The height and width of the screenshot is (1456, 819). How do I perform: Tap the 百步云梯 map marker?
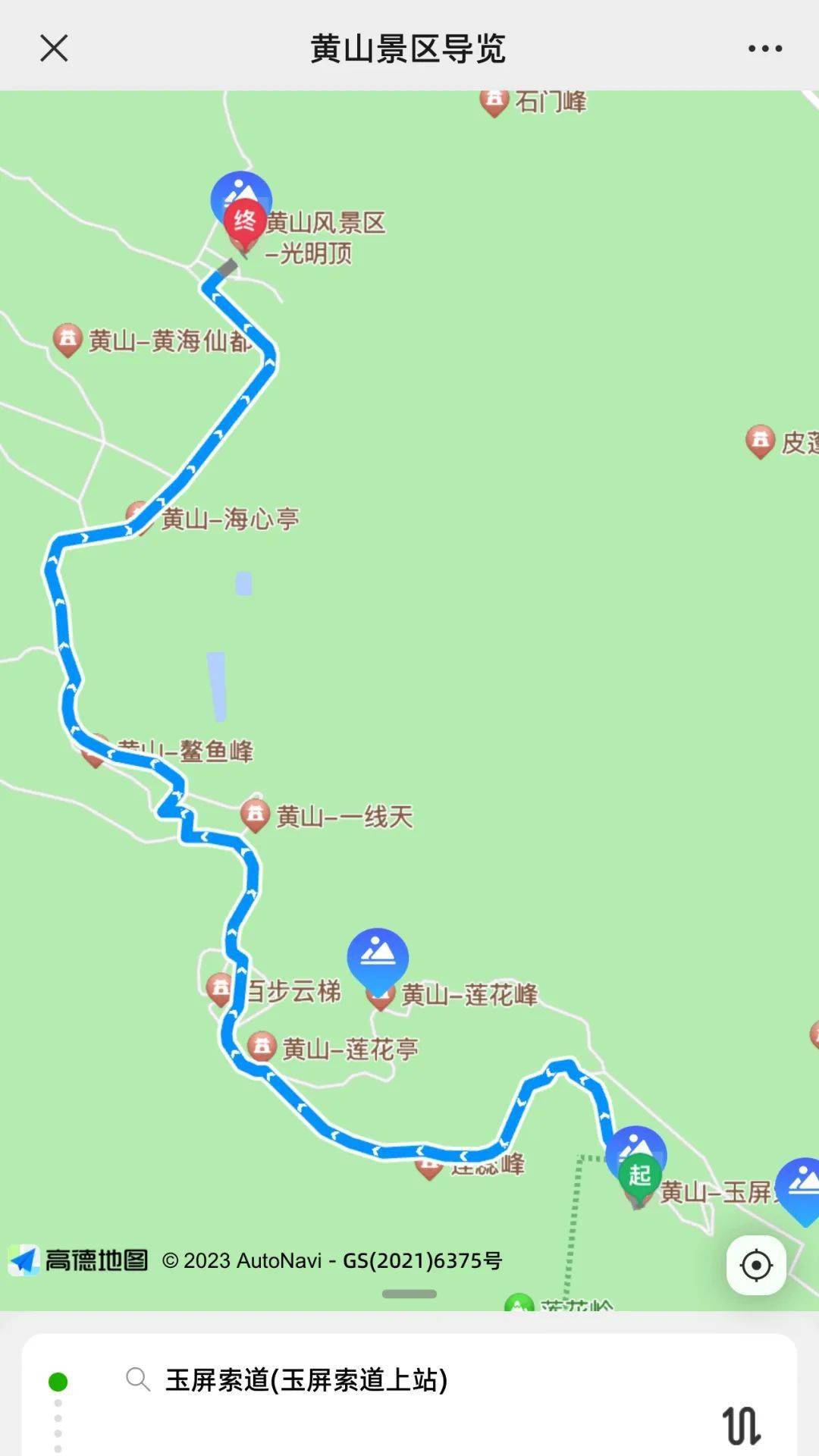(x=219, y=988)
